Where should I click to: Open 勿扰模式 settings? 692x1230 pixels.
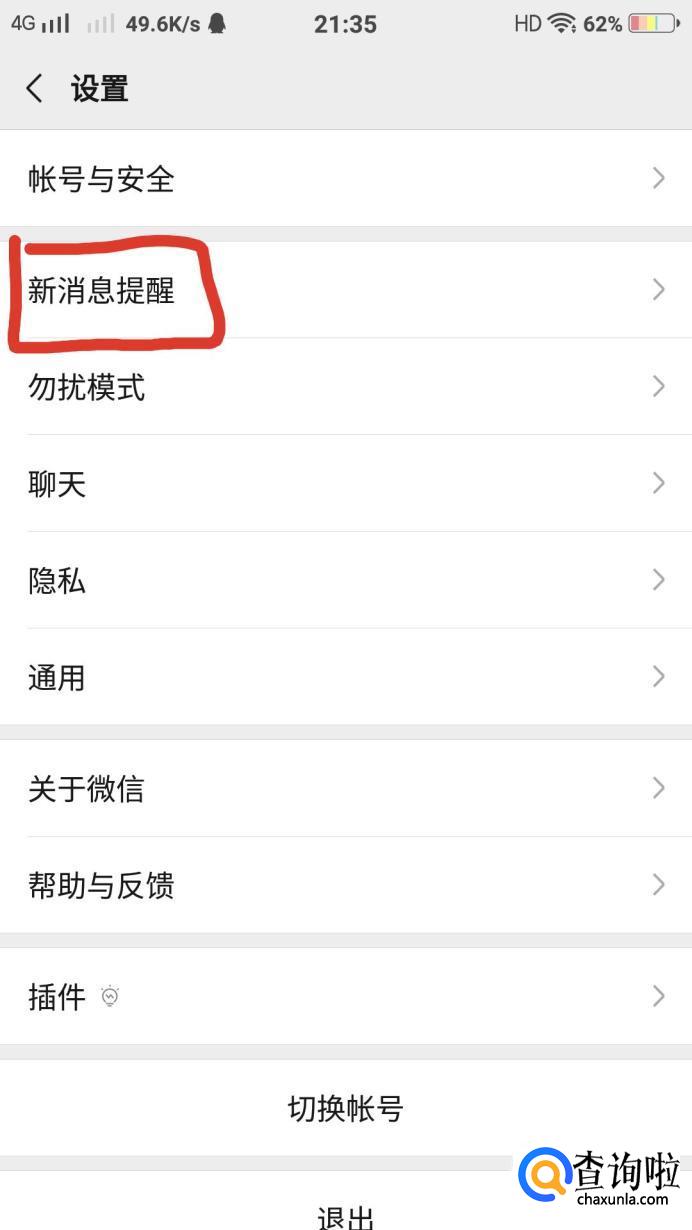coord(345,387)
